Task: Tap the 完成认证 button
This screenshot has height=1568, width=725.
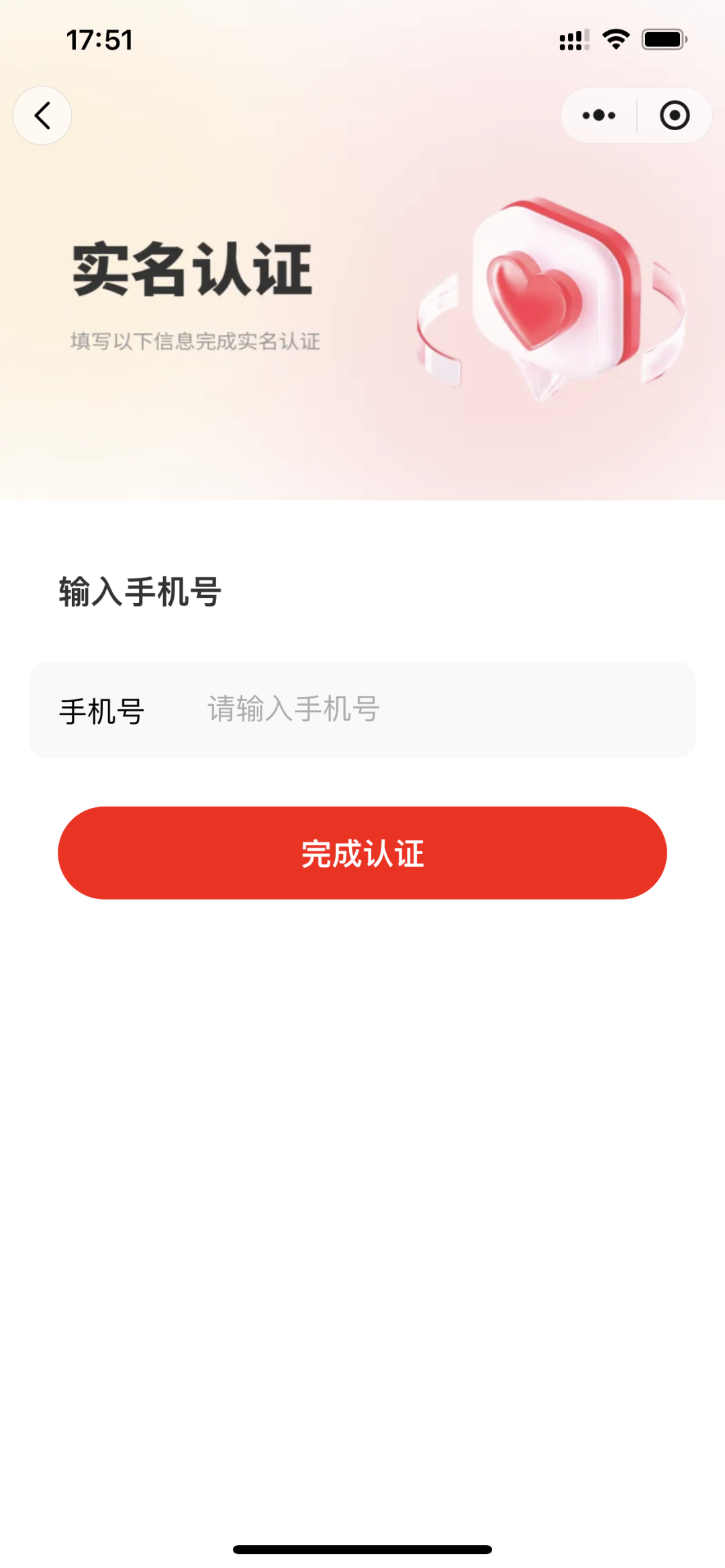Action: coord(362,853)
